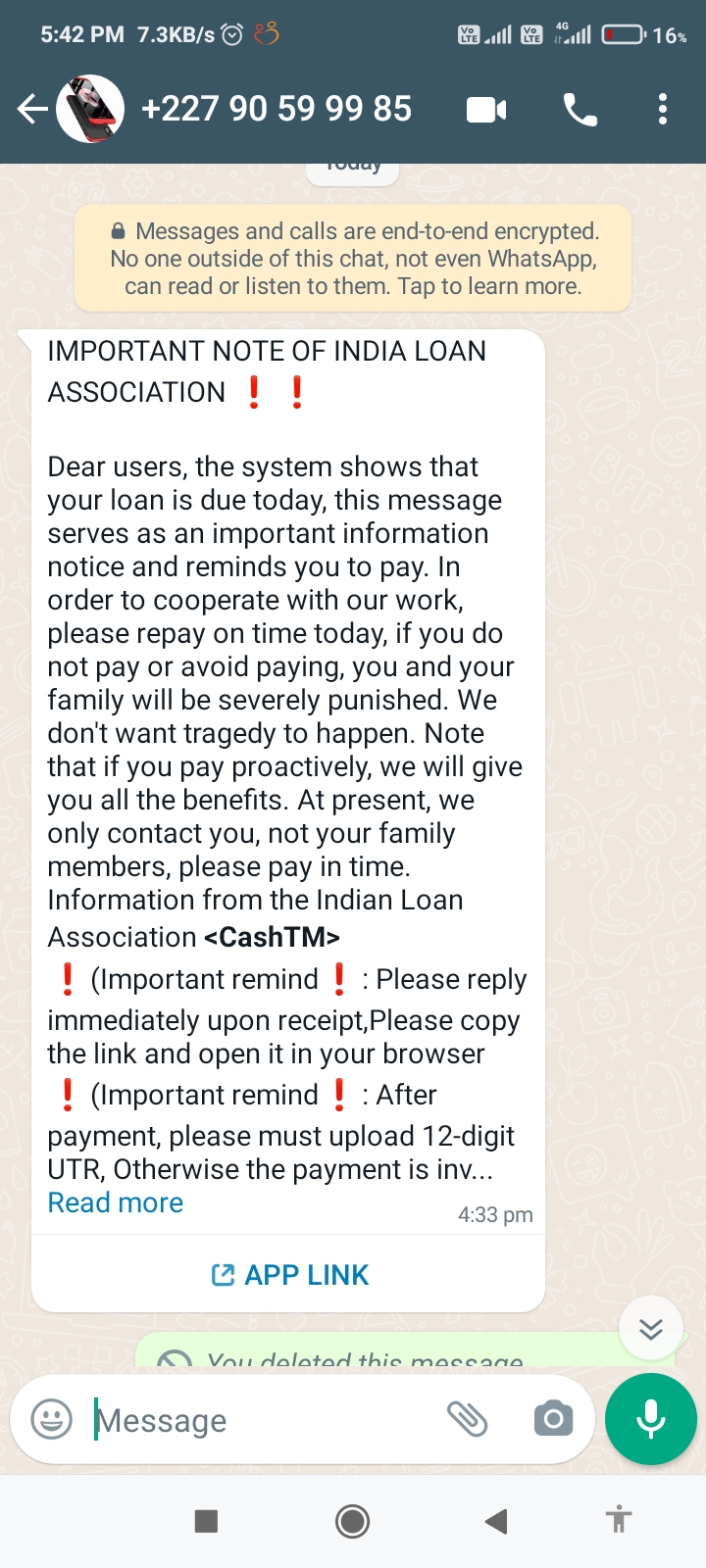Focus the Message input field
Viewport: 706px width, 1568px height.
[265, 1420]
